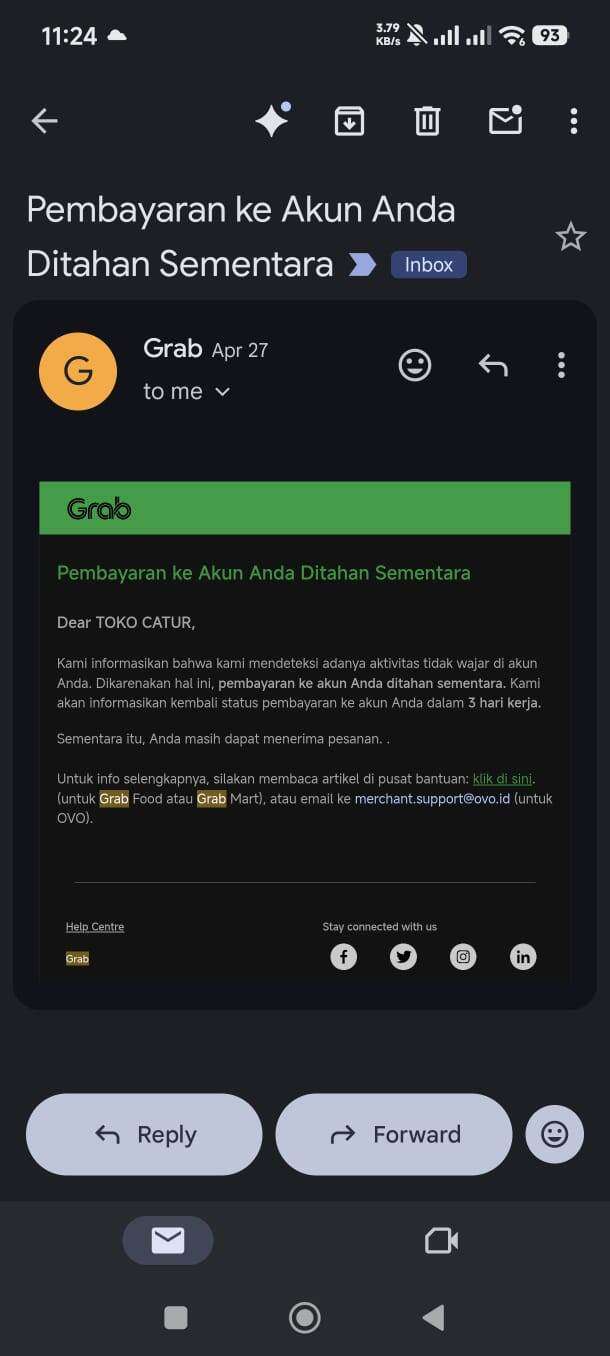Add emoji reaction in message header

point(415,365)
